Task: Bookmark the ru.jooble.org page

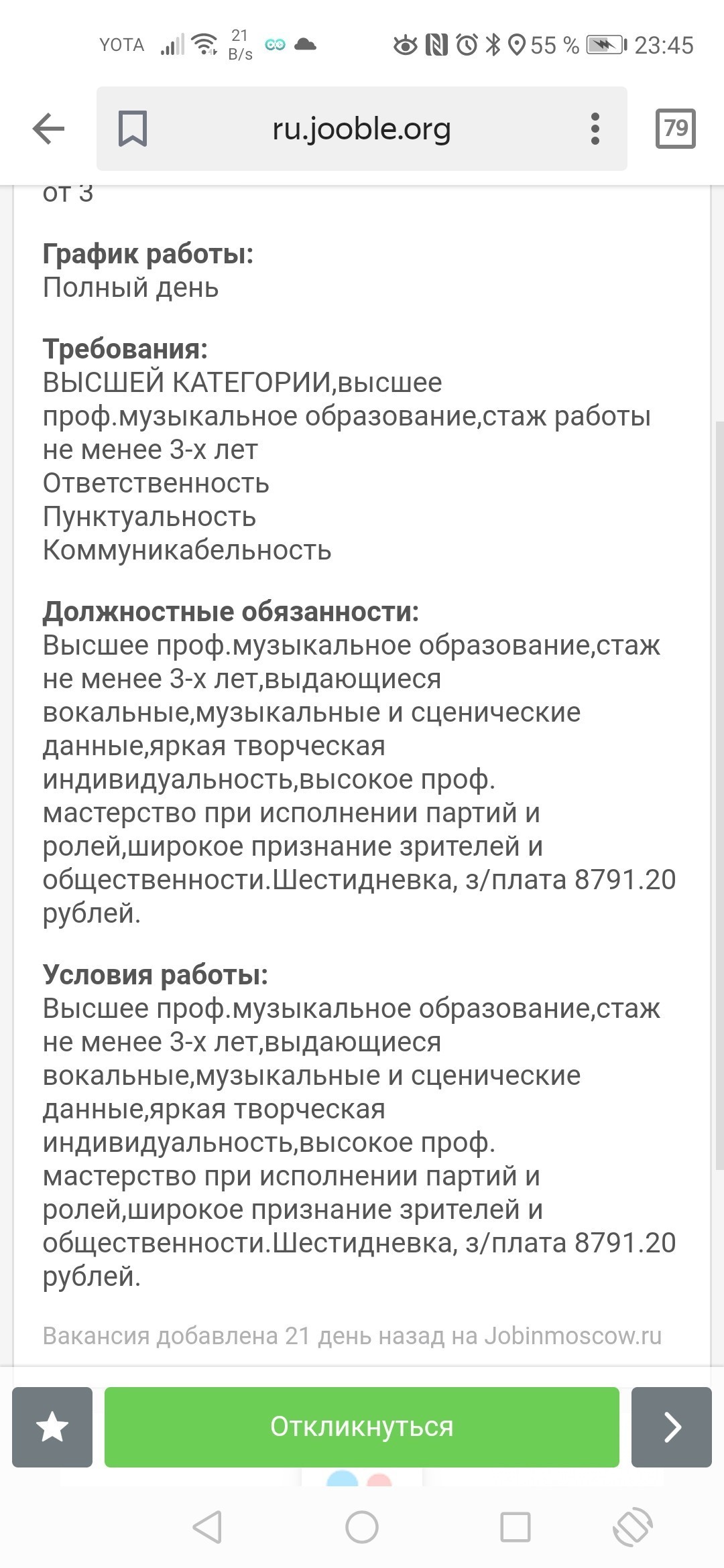Action: pyautogui.click(x=133, y=129)
